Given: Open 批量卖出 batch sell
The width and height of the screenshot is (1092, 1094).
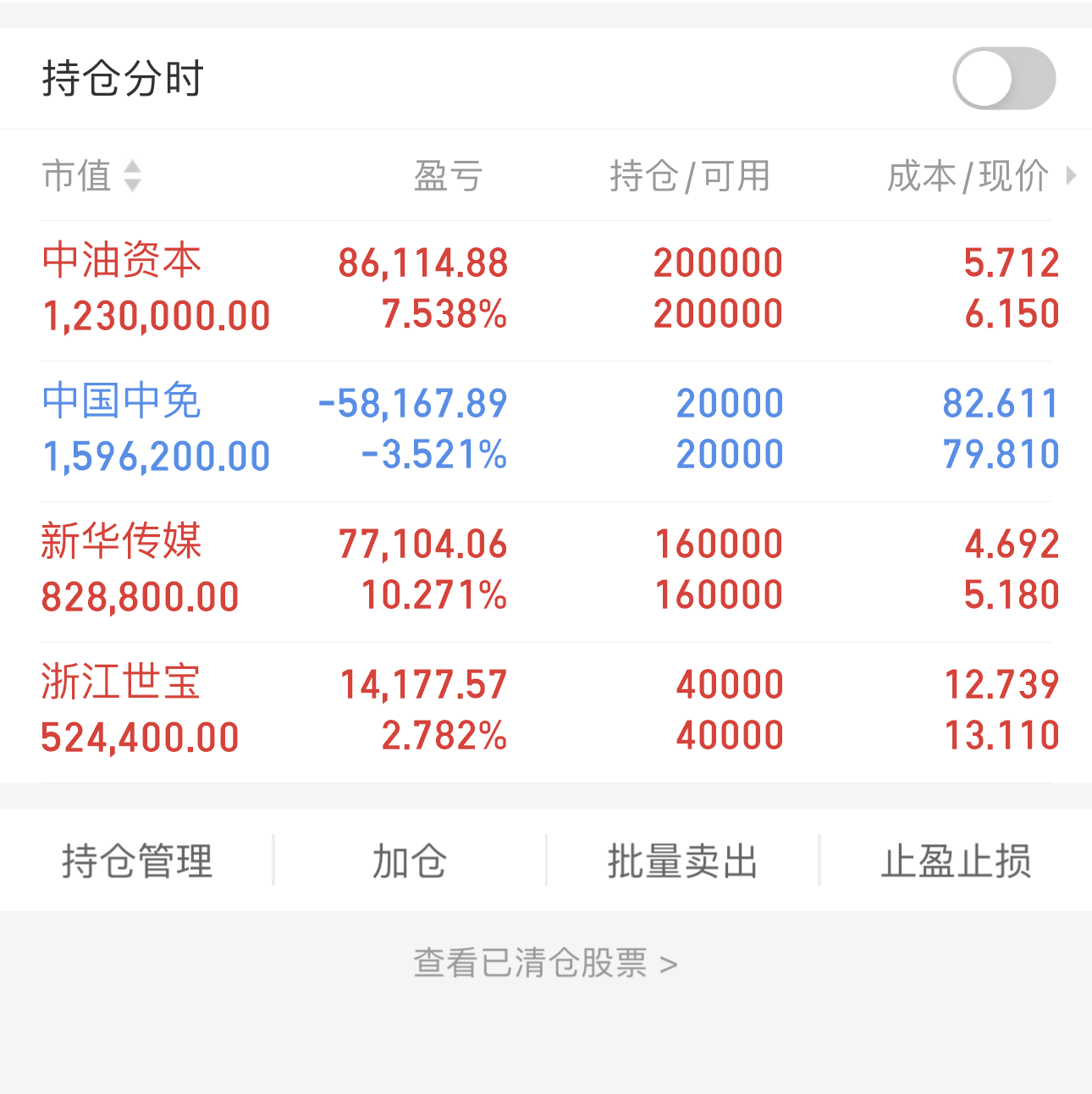Looking at the screenshot, I should 682,860.
